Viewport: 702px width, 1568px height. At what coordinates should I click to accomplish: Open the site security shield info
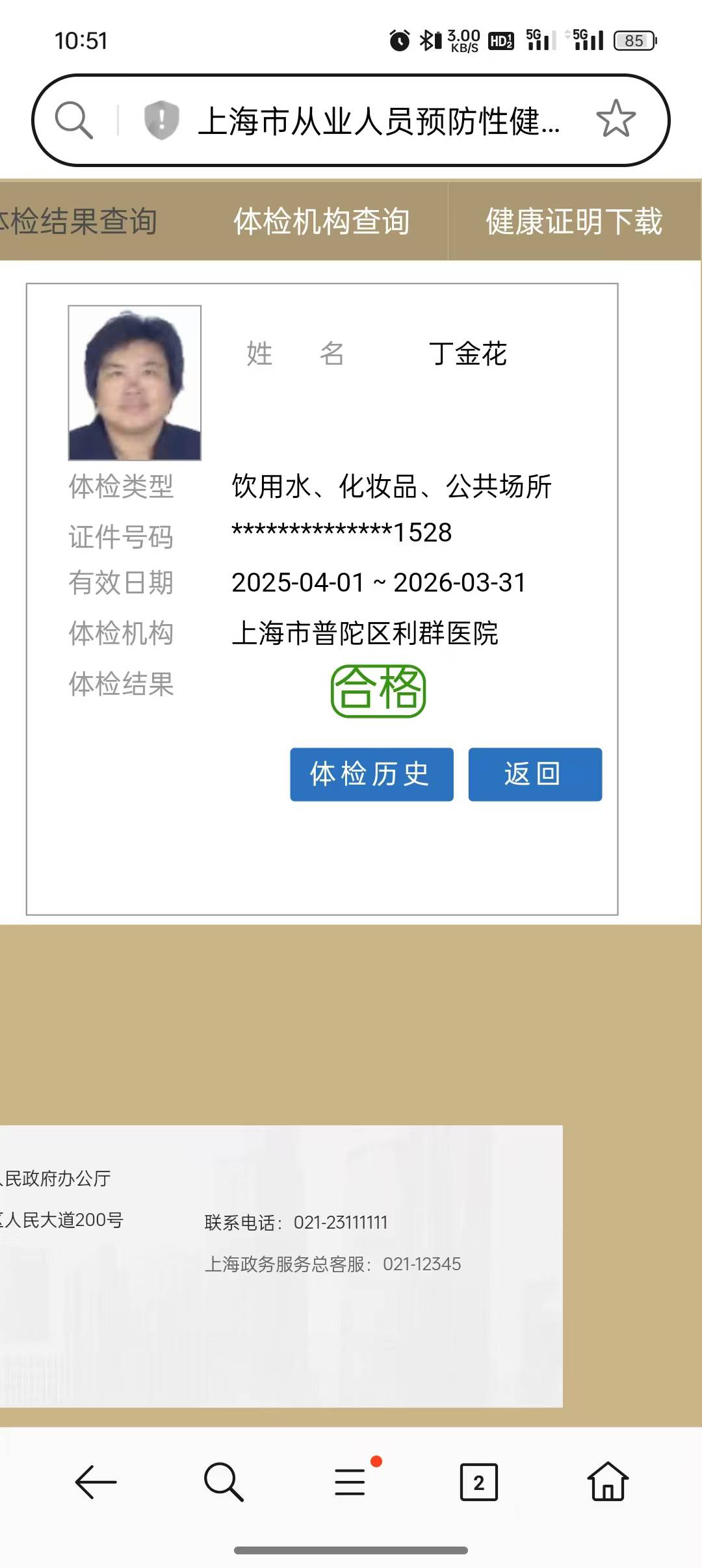pos(161,120)
